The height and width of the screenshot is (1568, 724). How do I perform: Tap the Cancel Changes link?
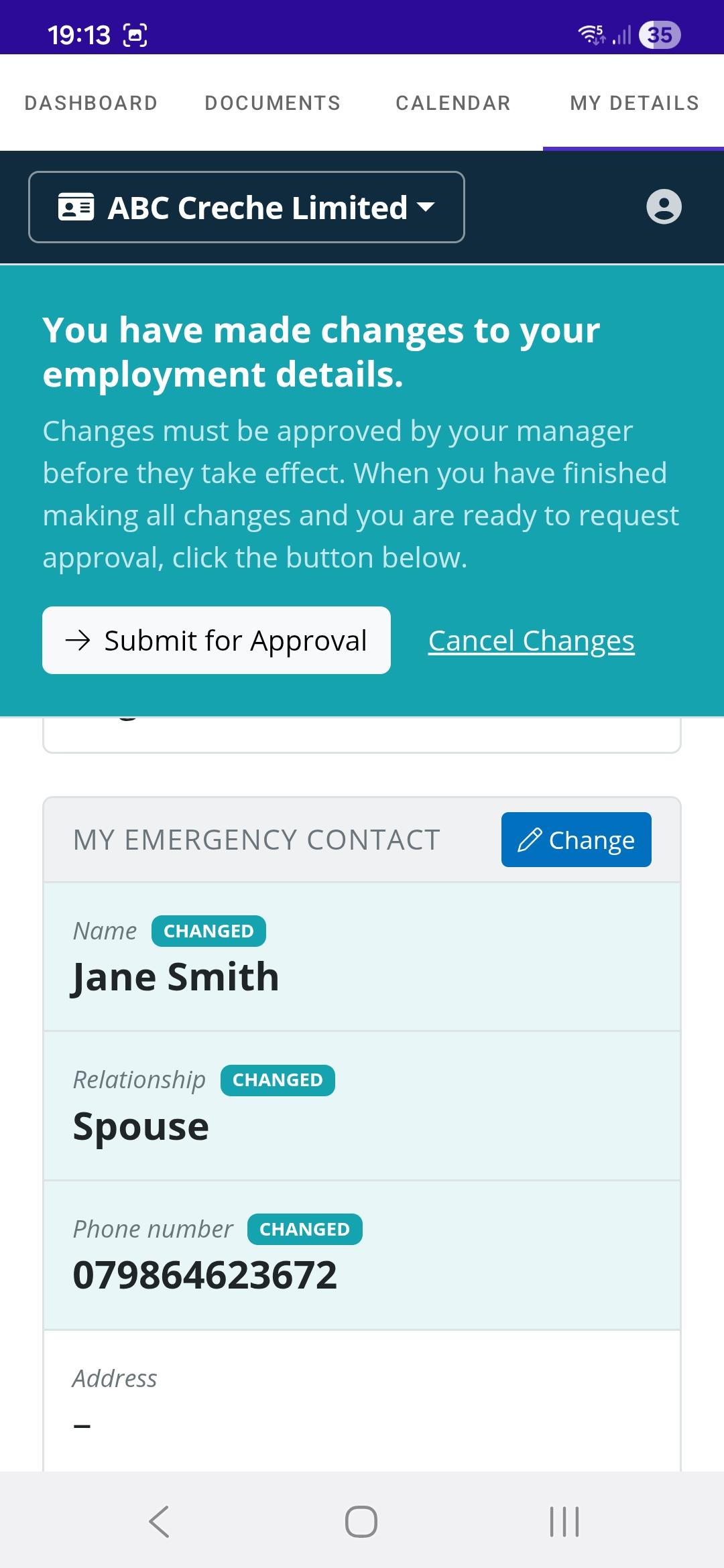click(531, 641)
